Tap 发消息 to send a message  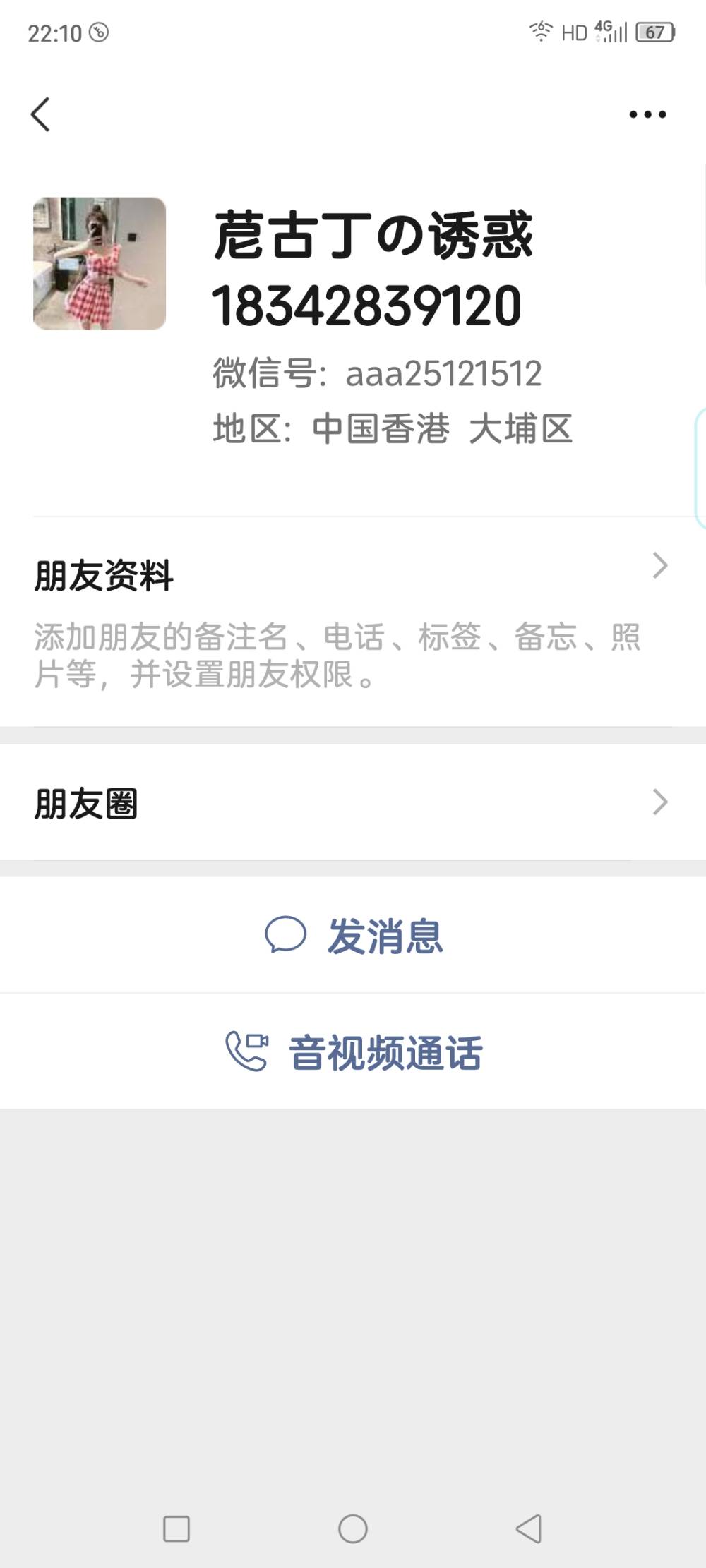click(354, 936)
